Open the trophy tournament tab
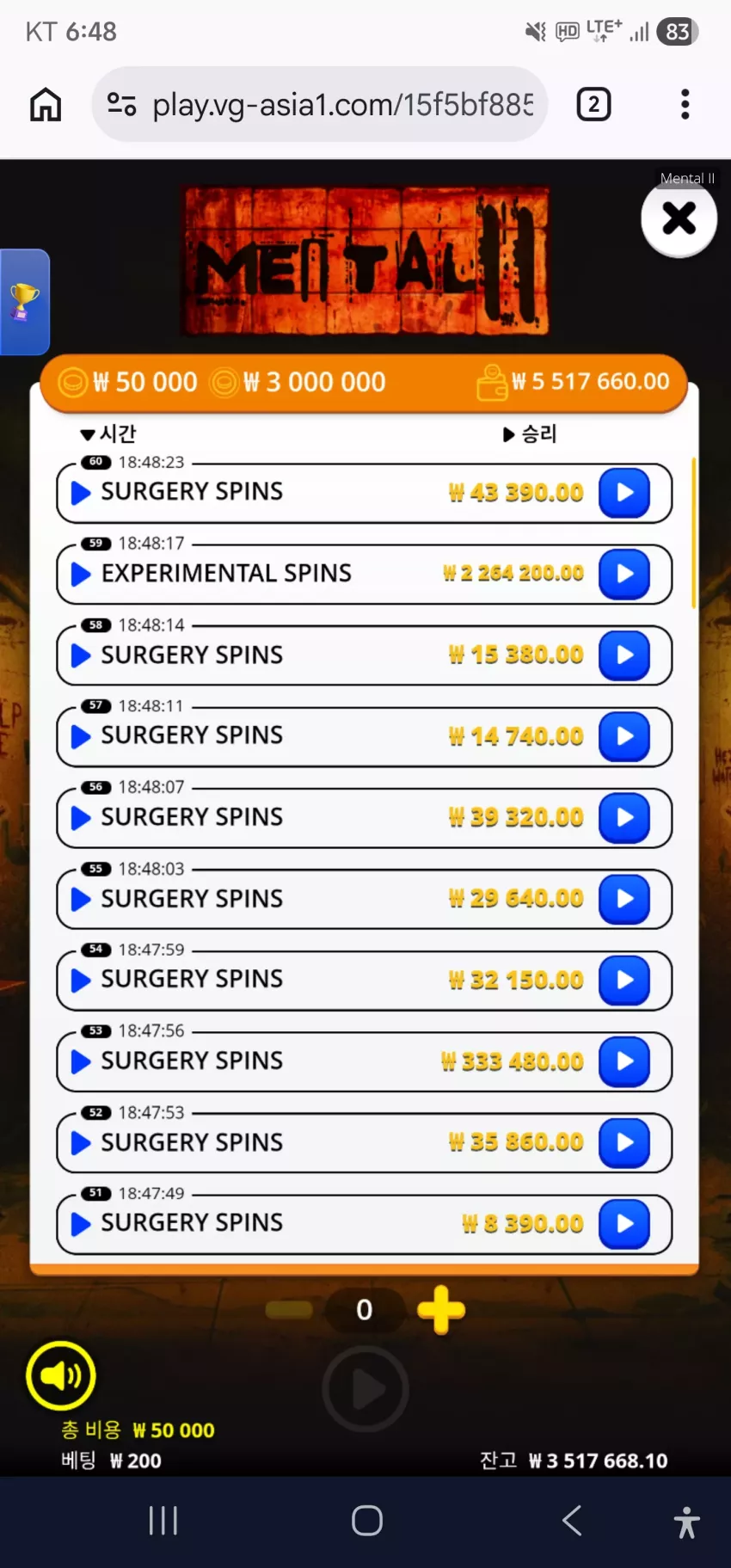 point(25,302)
